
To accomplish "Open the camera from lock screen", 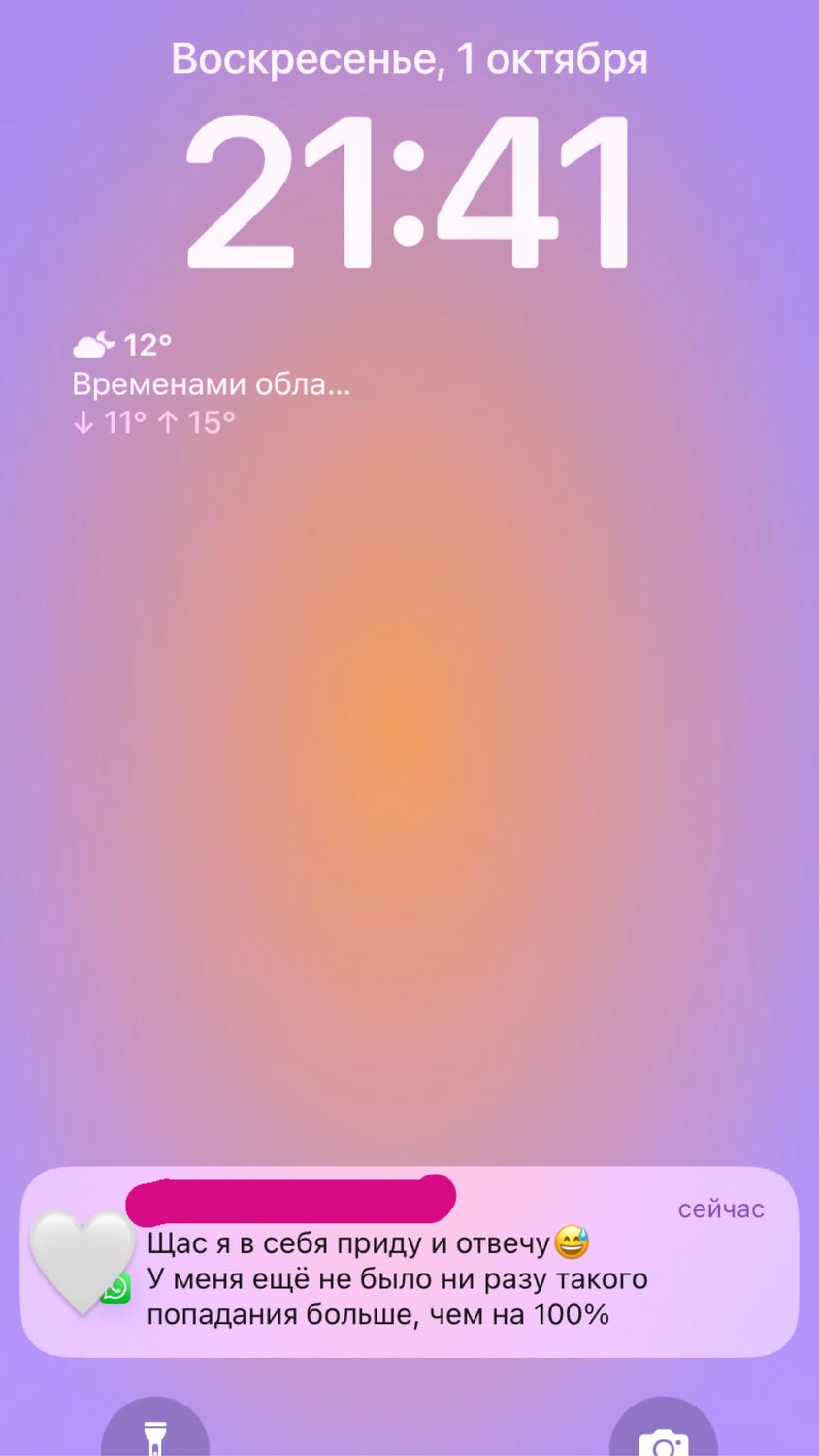I will 664,1428.
